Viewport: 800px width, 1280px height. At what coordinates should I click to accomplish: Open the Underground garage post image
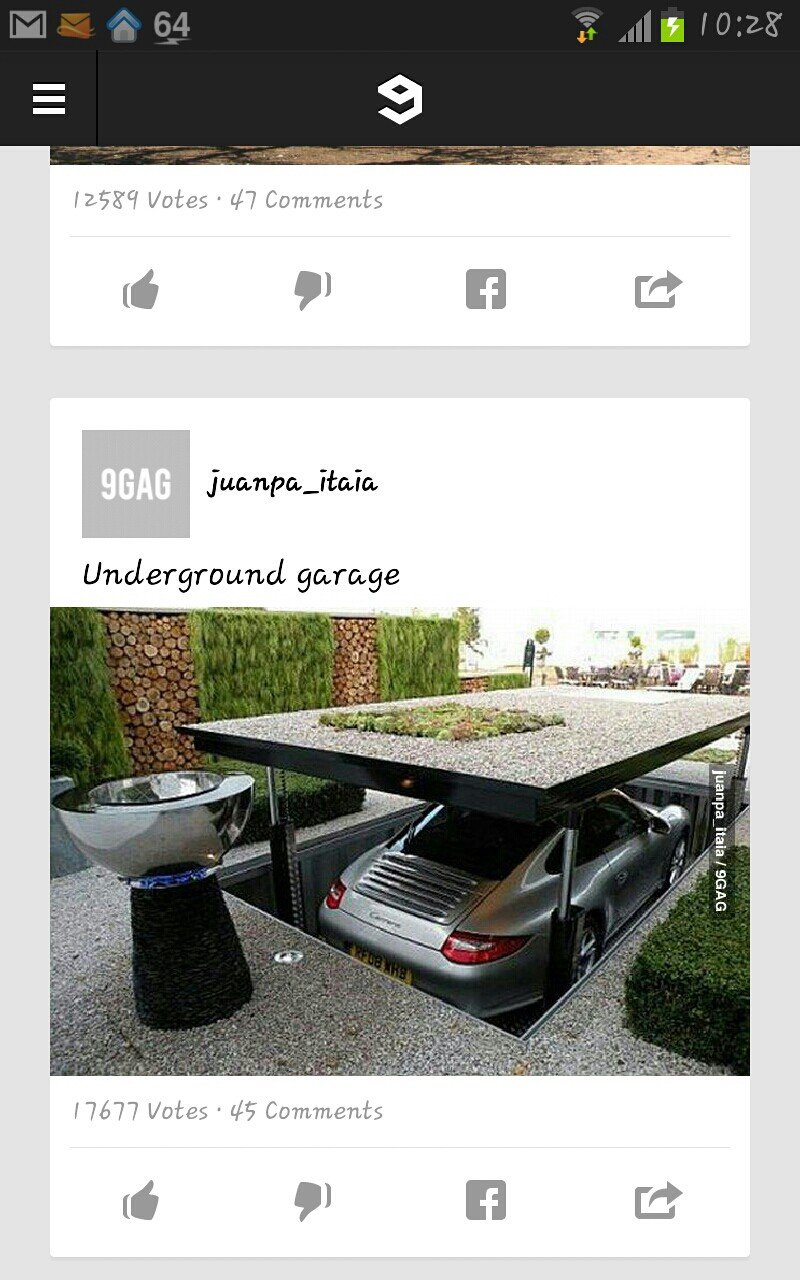pos(400,840)
